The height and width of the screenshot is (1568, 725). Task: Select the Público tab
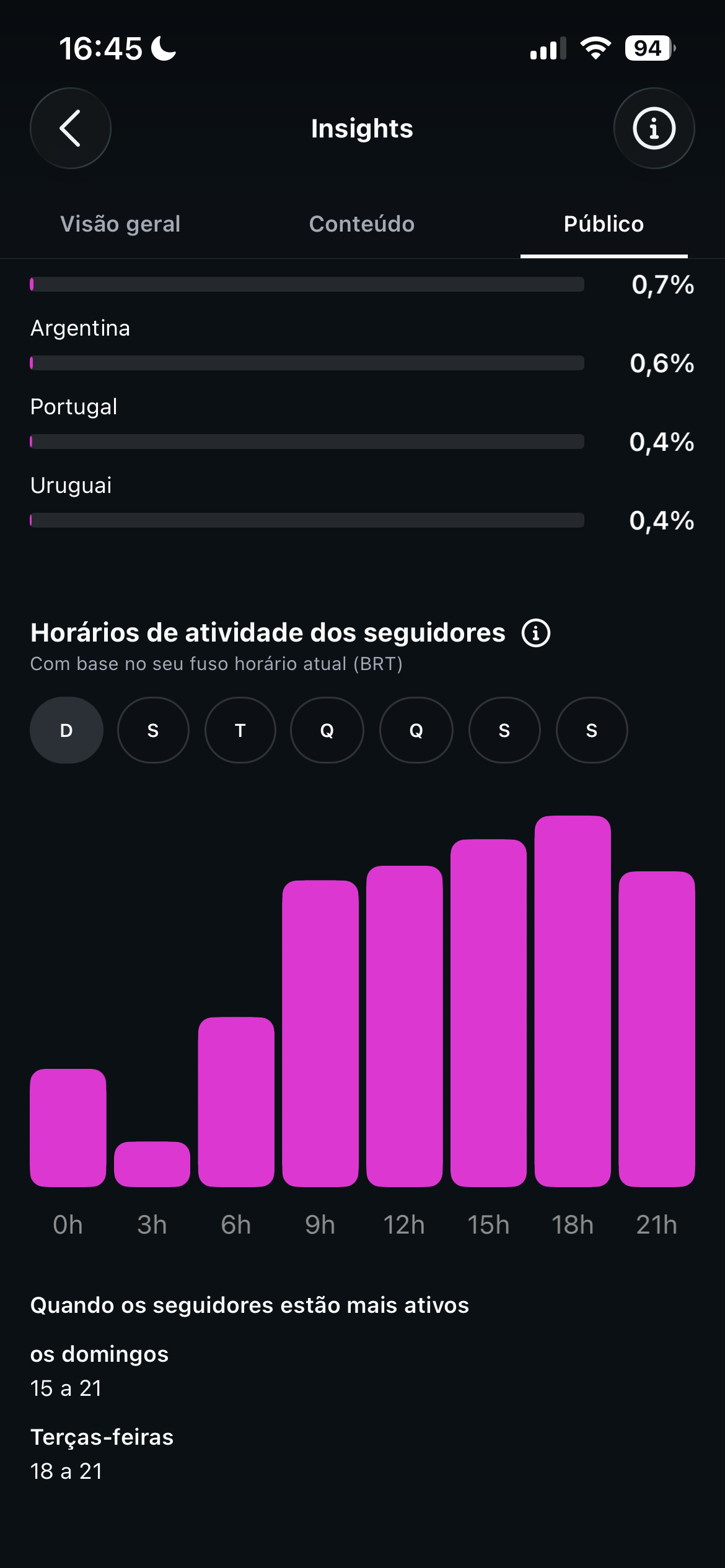click(x=604, y=224)
